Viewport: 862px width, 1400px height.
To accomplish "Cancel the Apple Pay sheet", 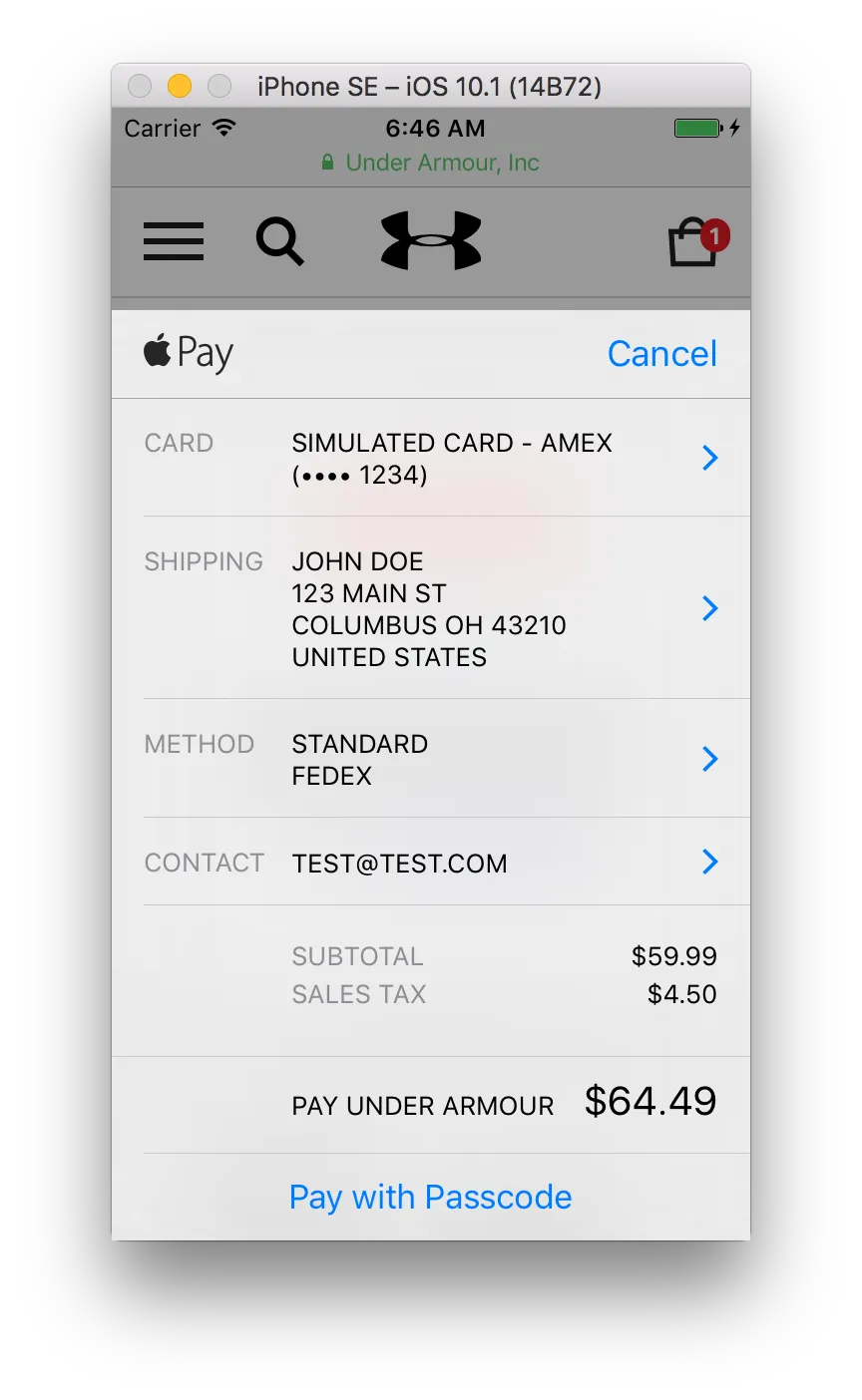I will click(x=661, y=354).
